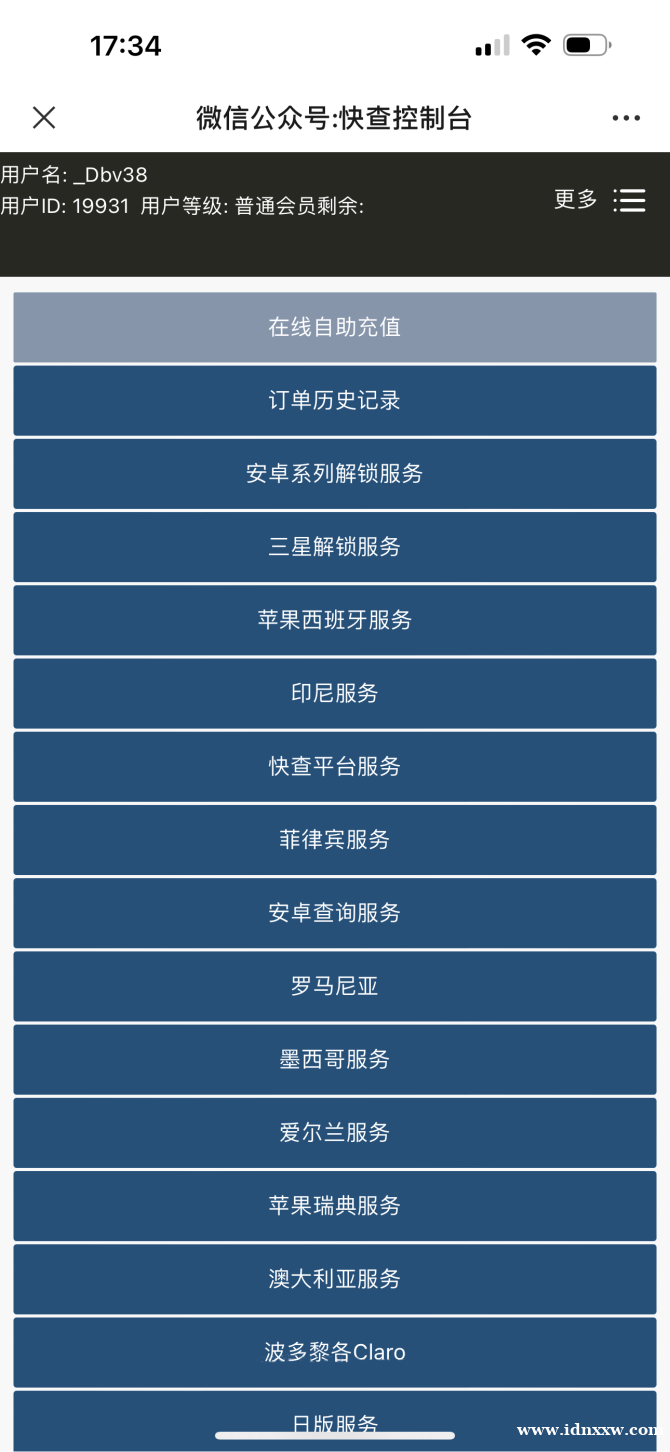Image resolution: width=670 pixels, height=1452 pixels.
Task: Open 澳大利亚服务
Action: (335, 1278)
